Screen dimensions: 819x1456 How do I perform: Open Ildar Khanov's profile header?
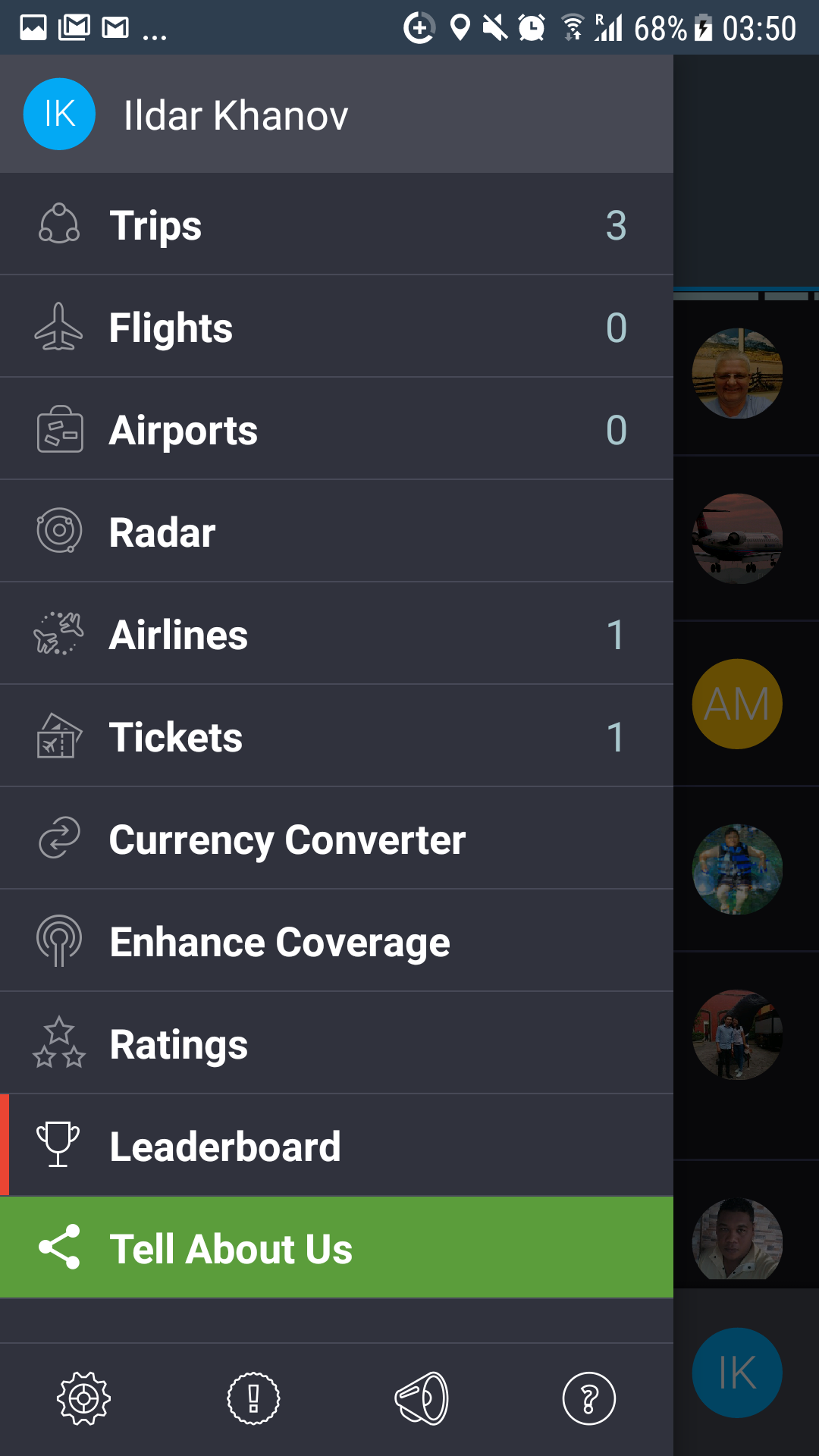235,115
